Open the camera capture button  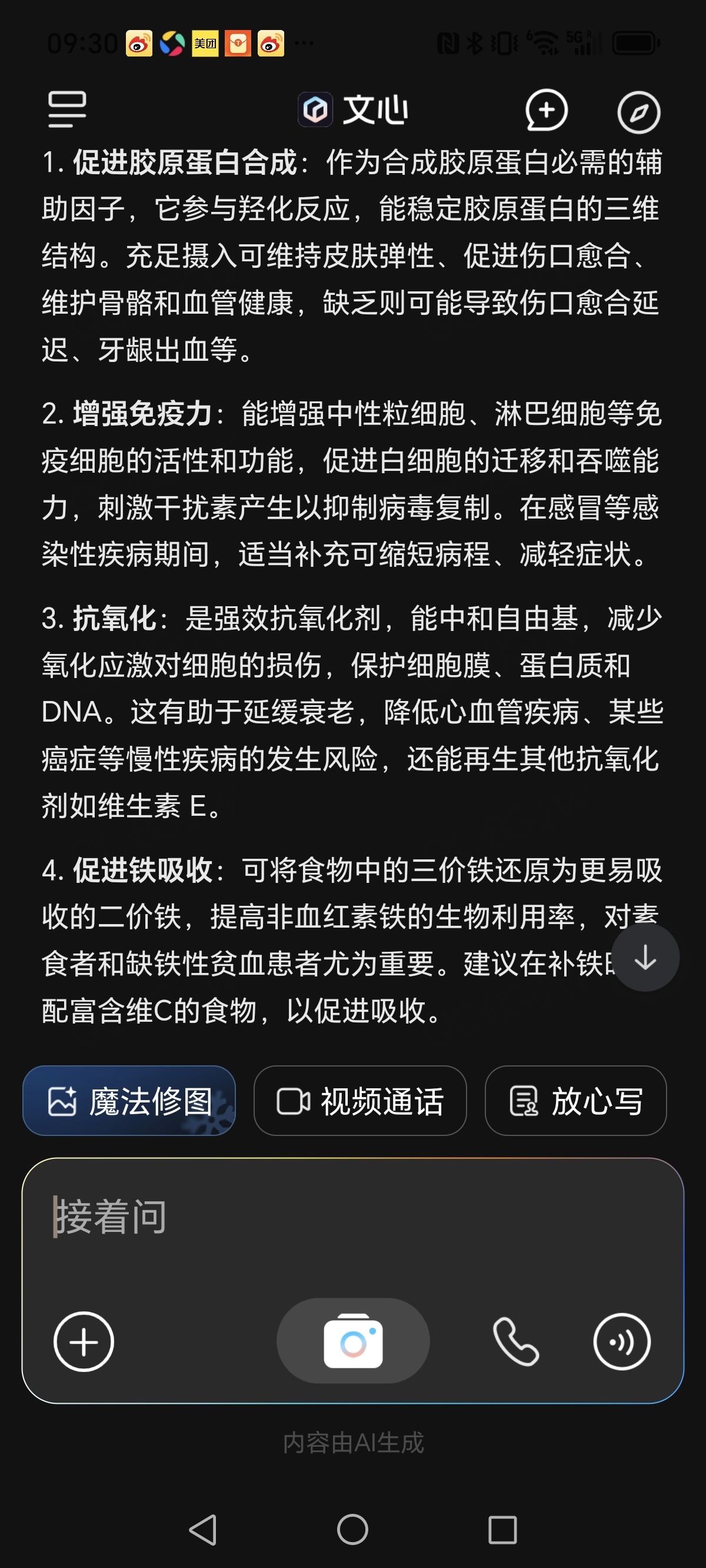[353, 1341]
